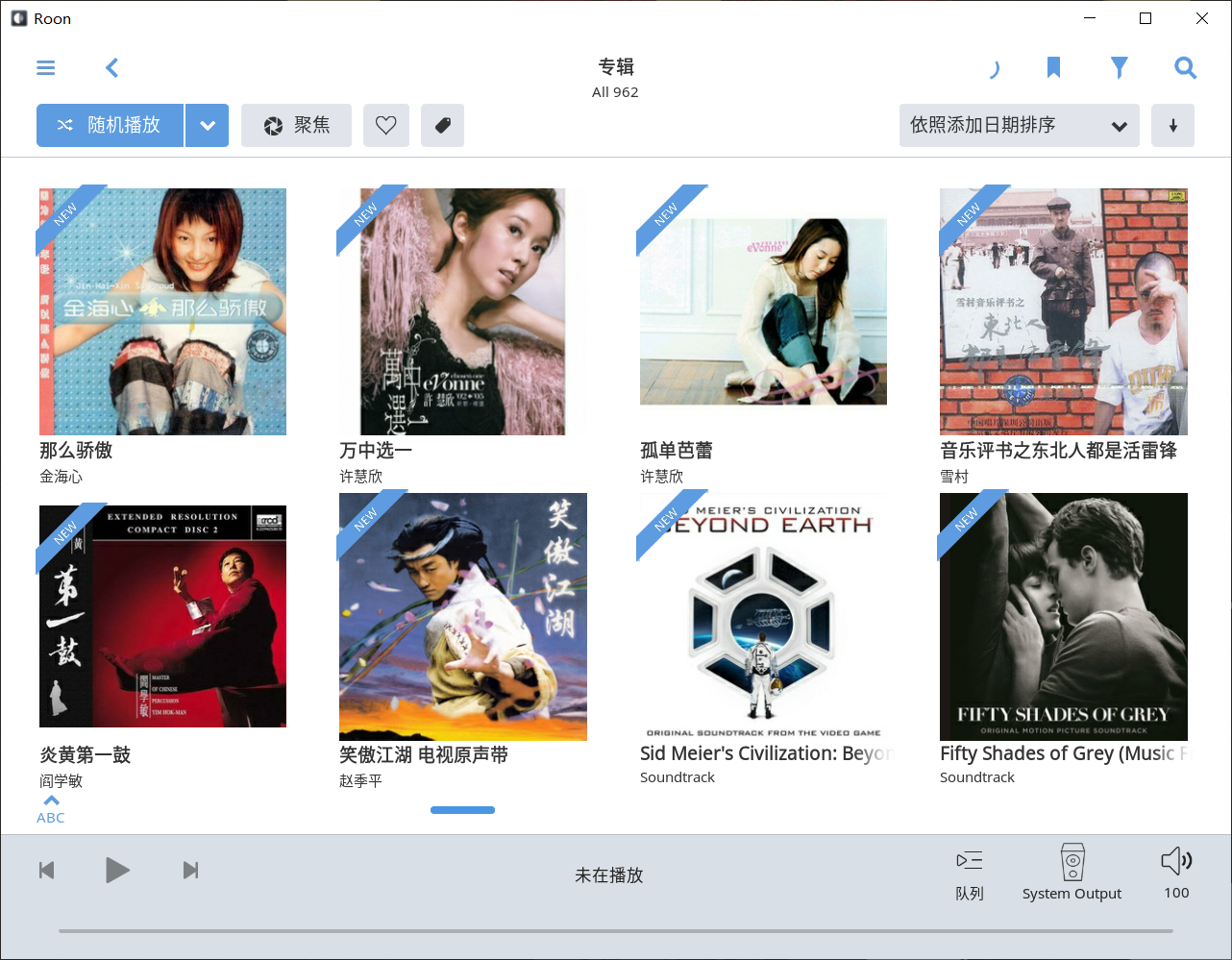1232x960 pixels.
Task: Open the tag button
Action: 442,125
